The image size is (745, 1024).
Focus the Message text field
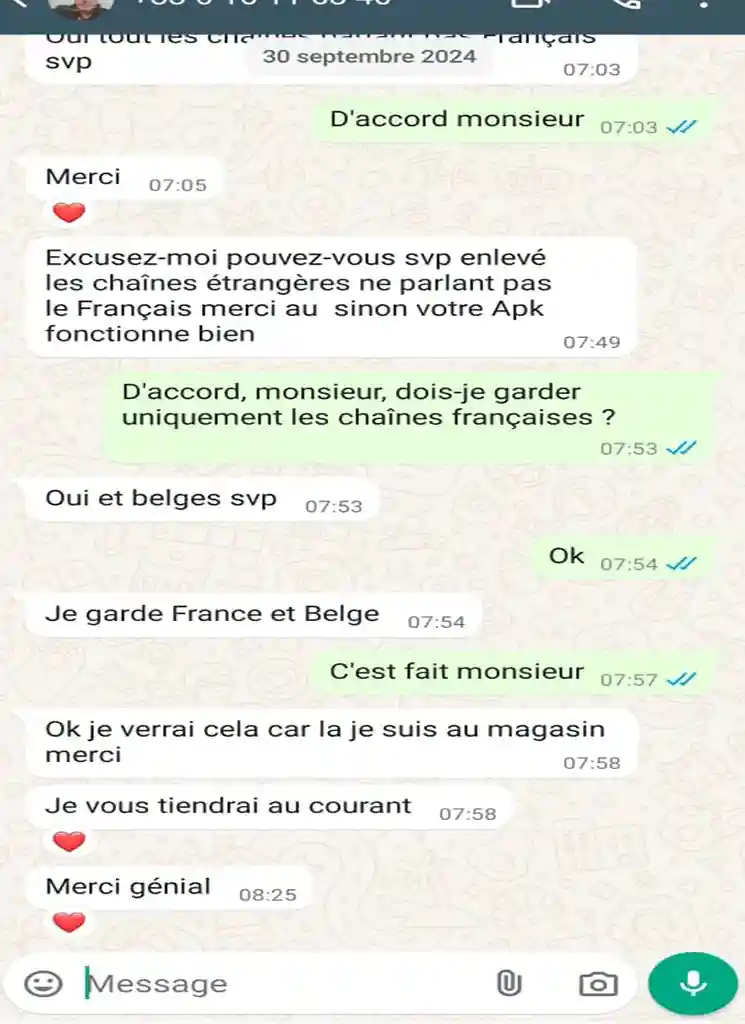pos(280,984)
